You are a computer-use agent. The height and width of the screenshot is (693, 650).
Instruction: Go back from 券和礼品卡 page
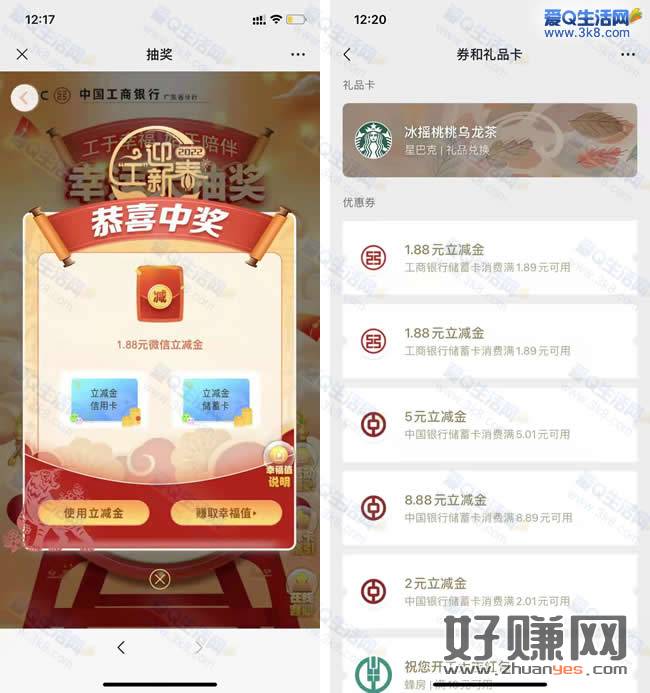pos(347,55)
